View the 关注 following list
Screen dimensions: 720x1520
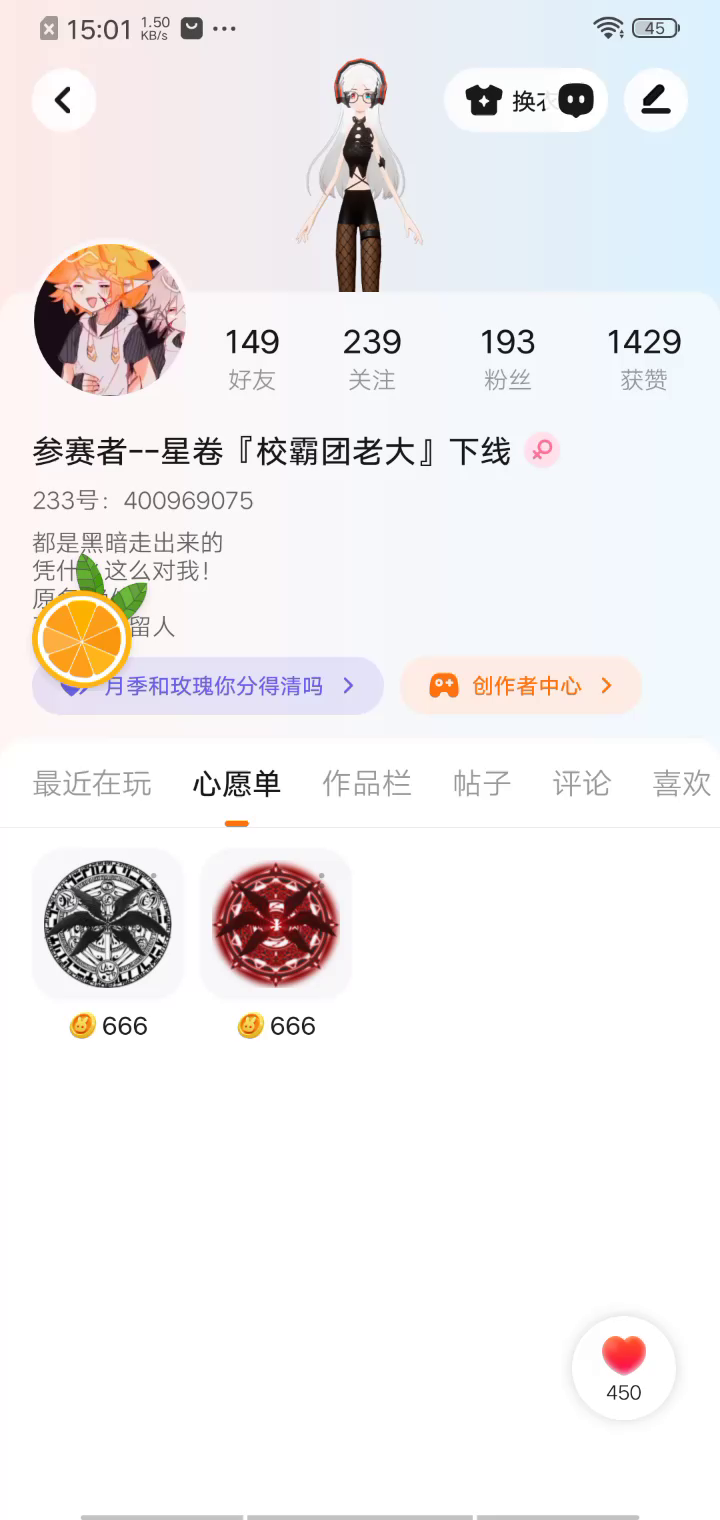pos(371,358)
